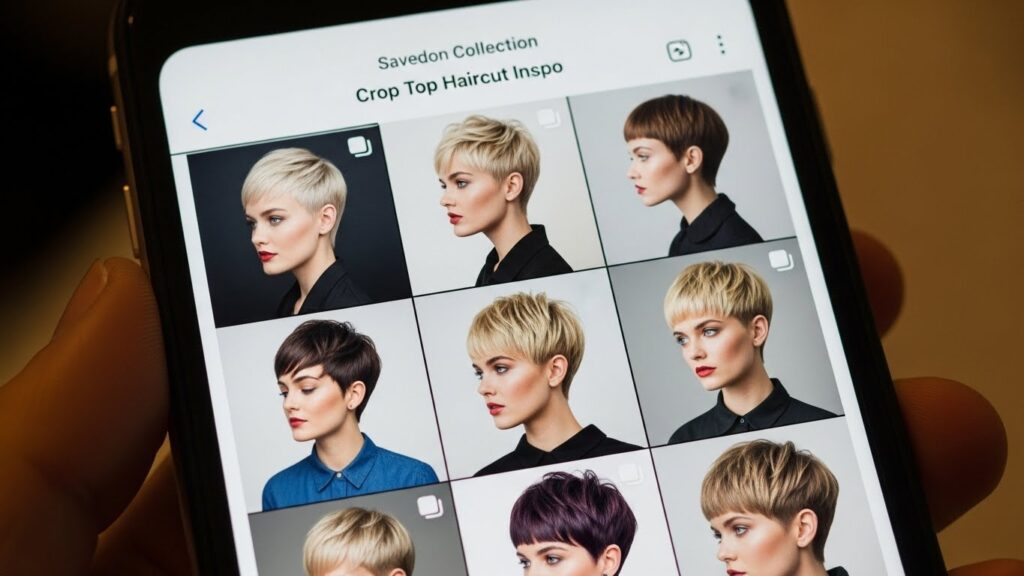View the brown bowl-cut profile photo
Screen dimensions: 1024x576
(x=680, y=170)
